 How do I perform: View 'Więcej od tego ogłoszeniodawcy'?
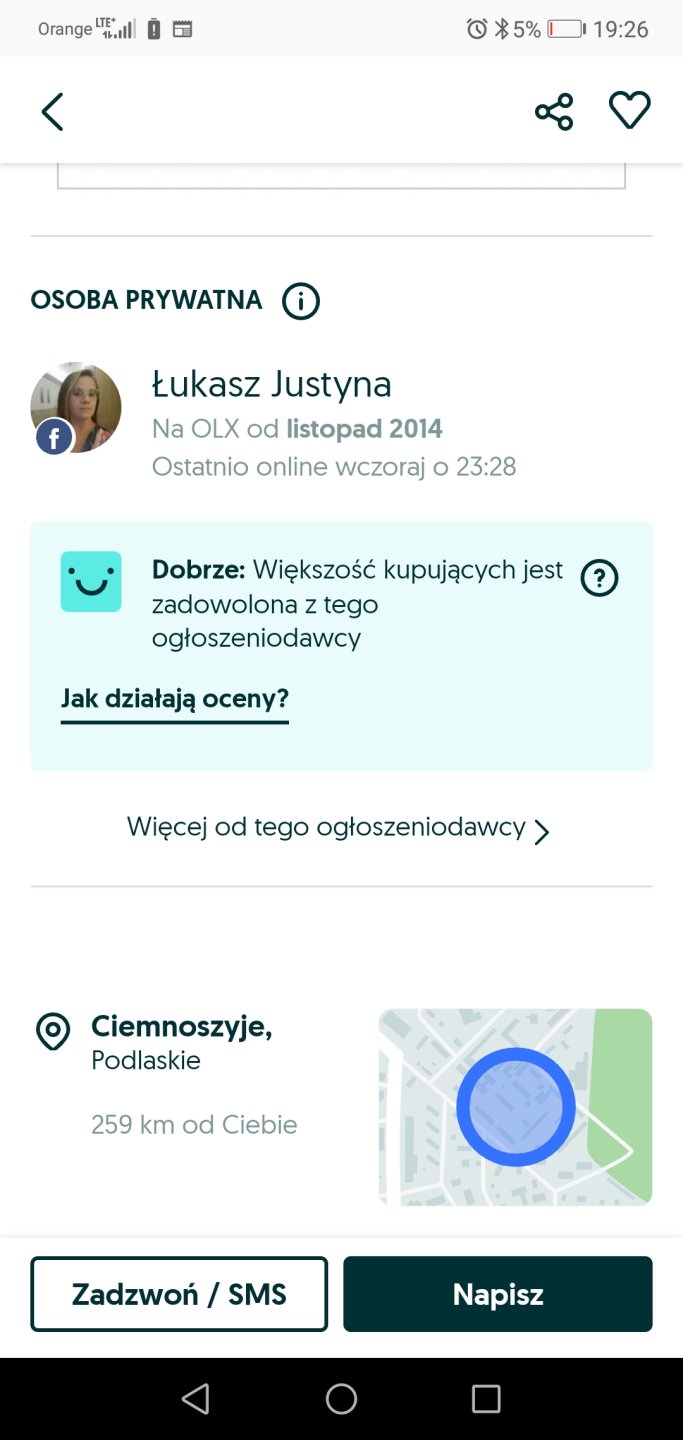[x=338, y=828]
